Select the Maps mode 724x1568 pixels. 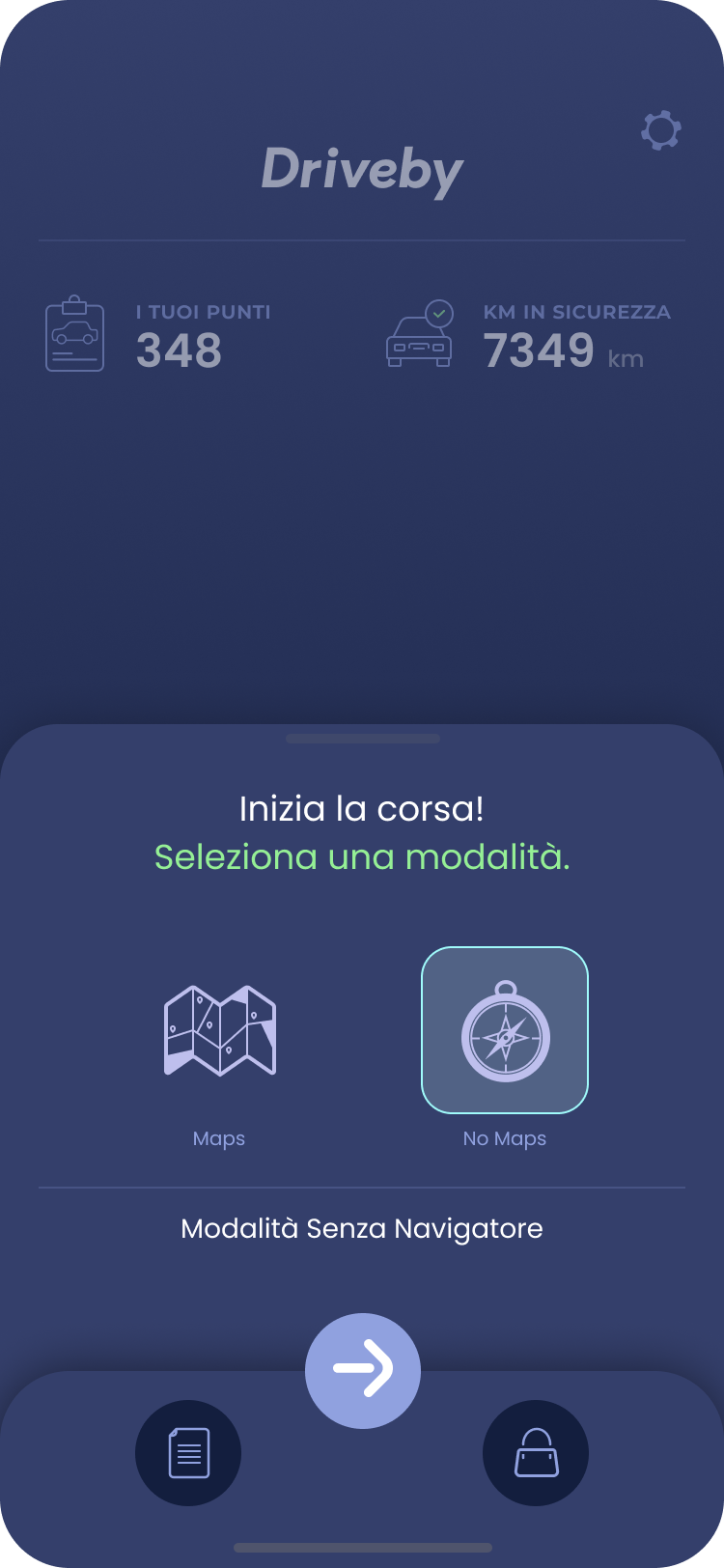220,1030
